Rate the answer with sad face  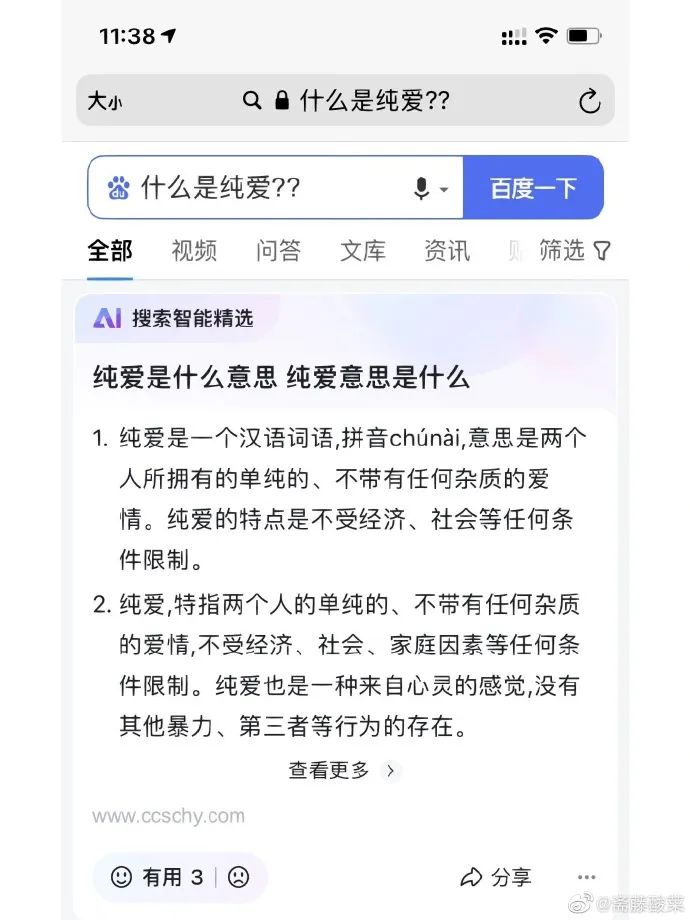[238, 877]
